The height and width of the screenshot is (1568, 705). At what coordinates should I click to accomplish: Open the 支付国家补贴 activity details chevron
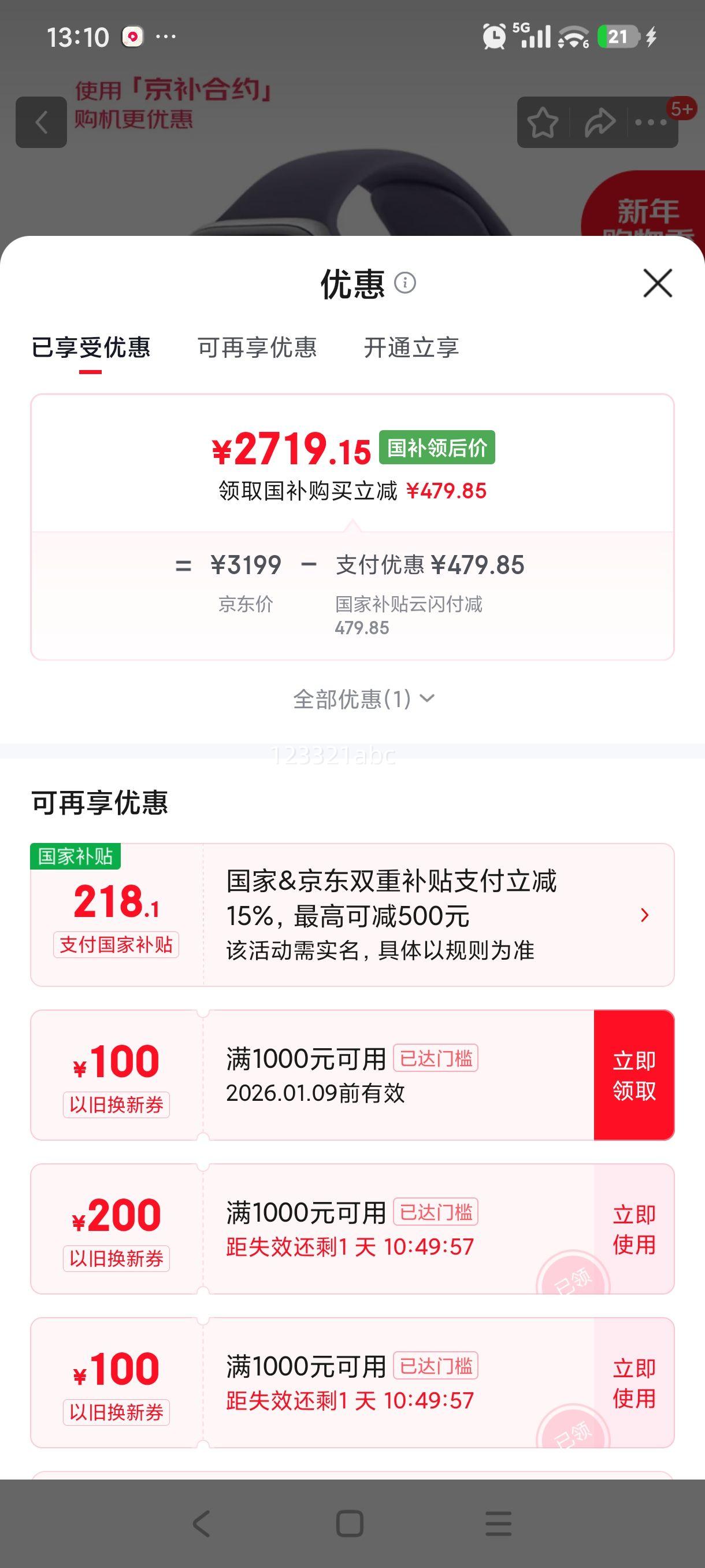tap(646, 915)
